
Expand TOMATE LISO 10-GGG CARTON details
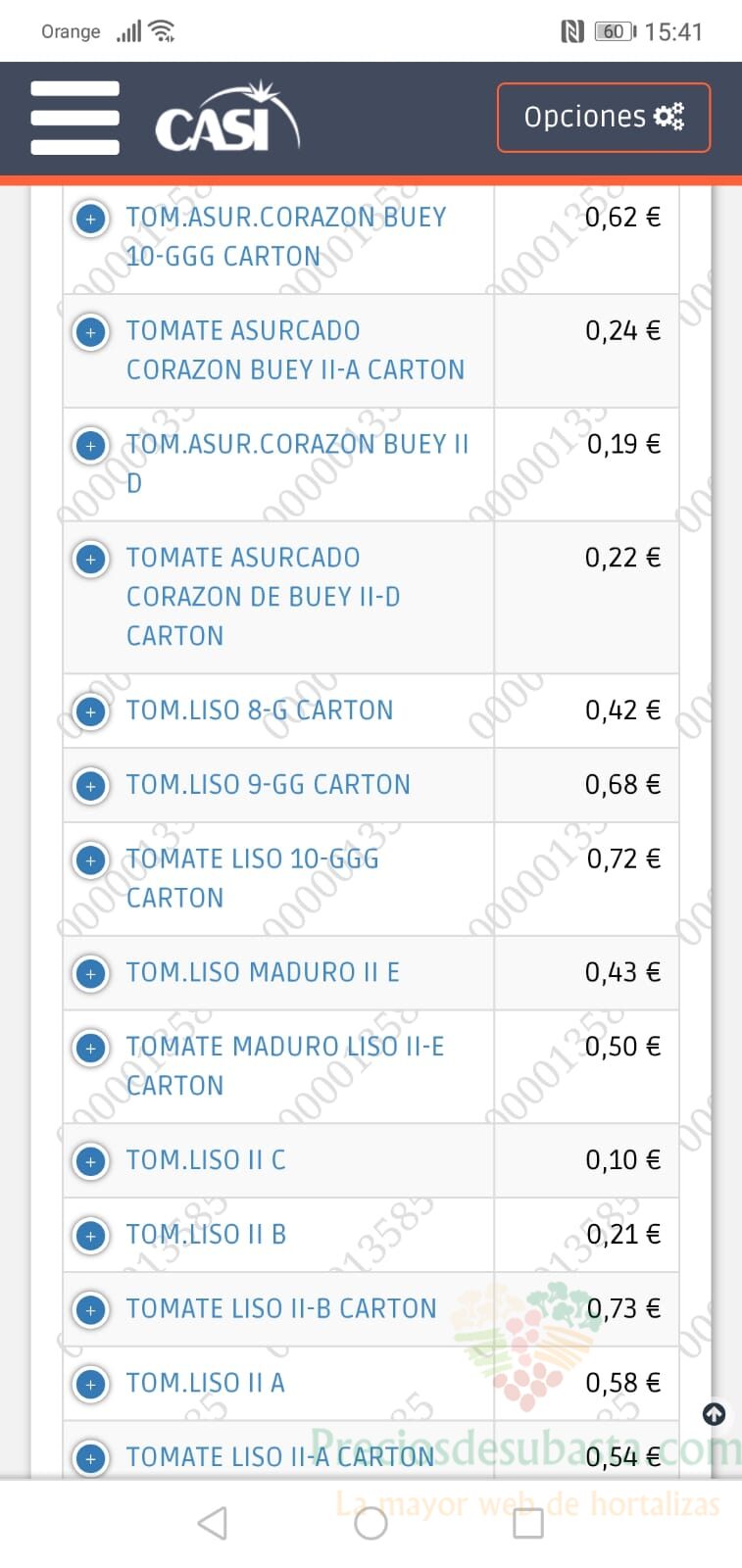[91, 860]
